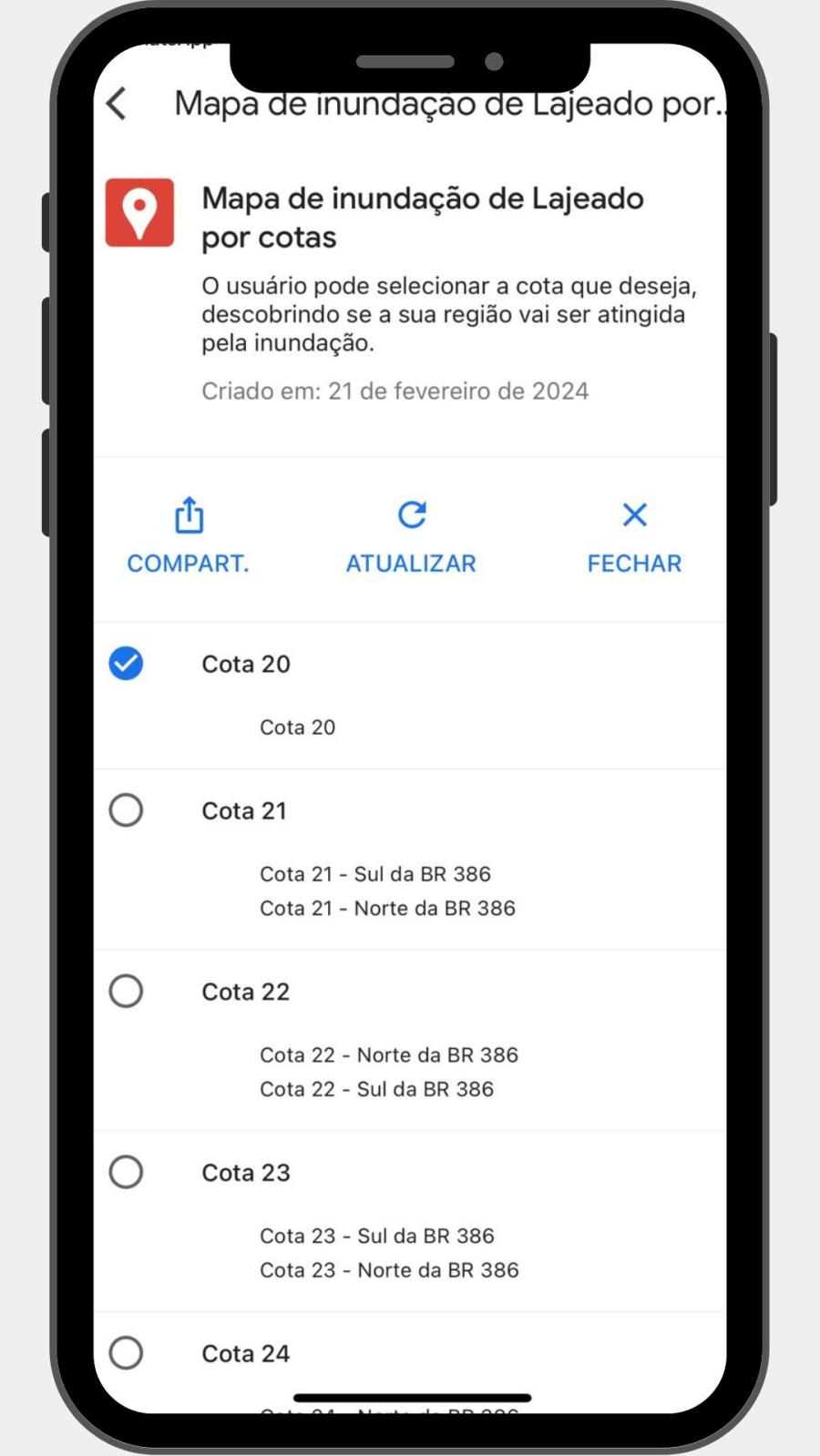
Task: Enable the Cota 21 layer
Action: pyautogui.click(x=126, y=809)
